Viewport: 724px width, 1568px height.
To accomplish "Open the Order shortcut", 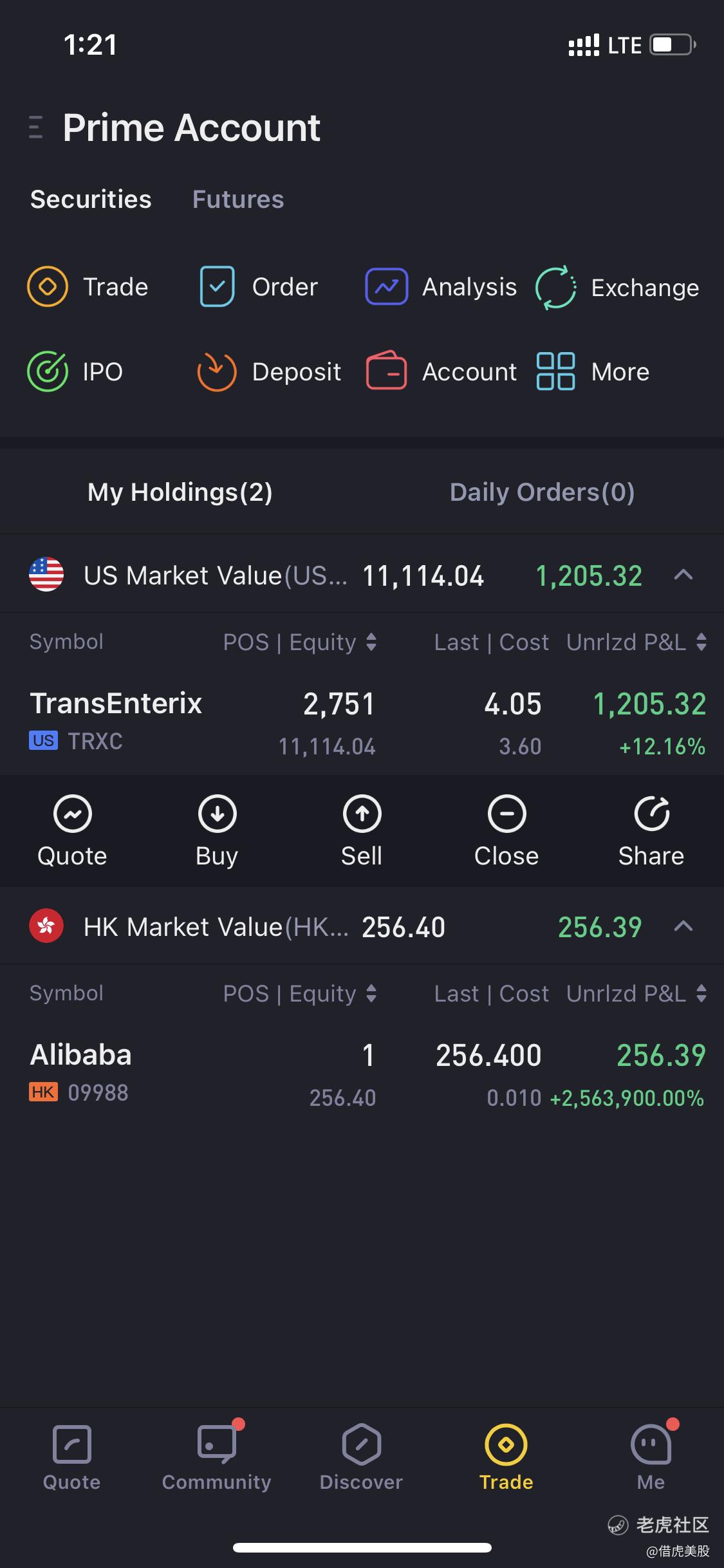I will (x=257, y=287).
